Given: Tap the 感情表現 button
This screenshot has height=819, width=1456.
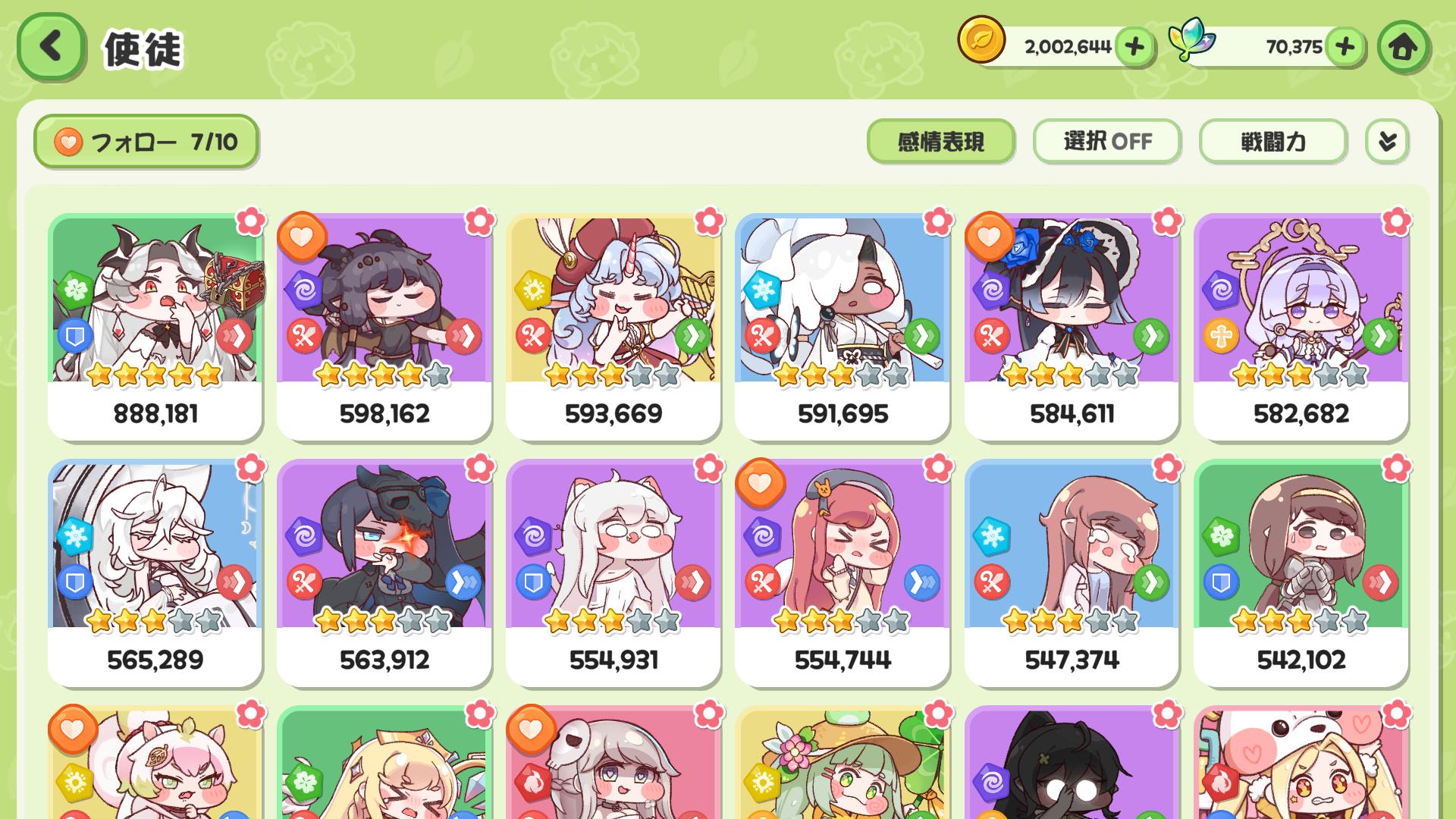Looking at the screenshot, I should [940, 141].
